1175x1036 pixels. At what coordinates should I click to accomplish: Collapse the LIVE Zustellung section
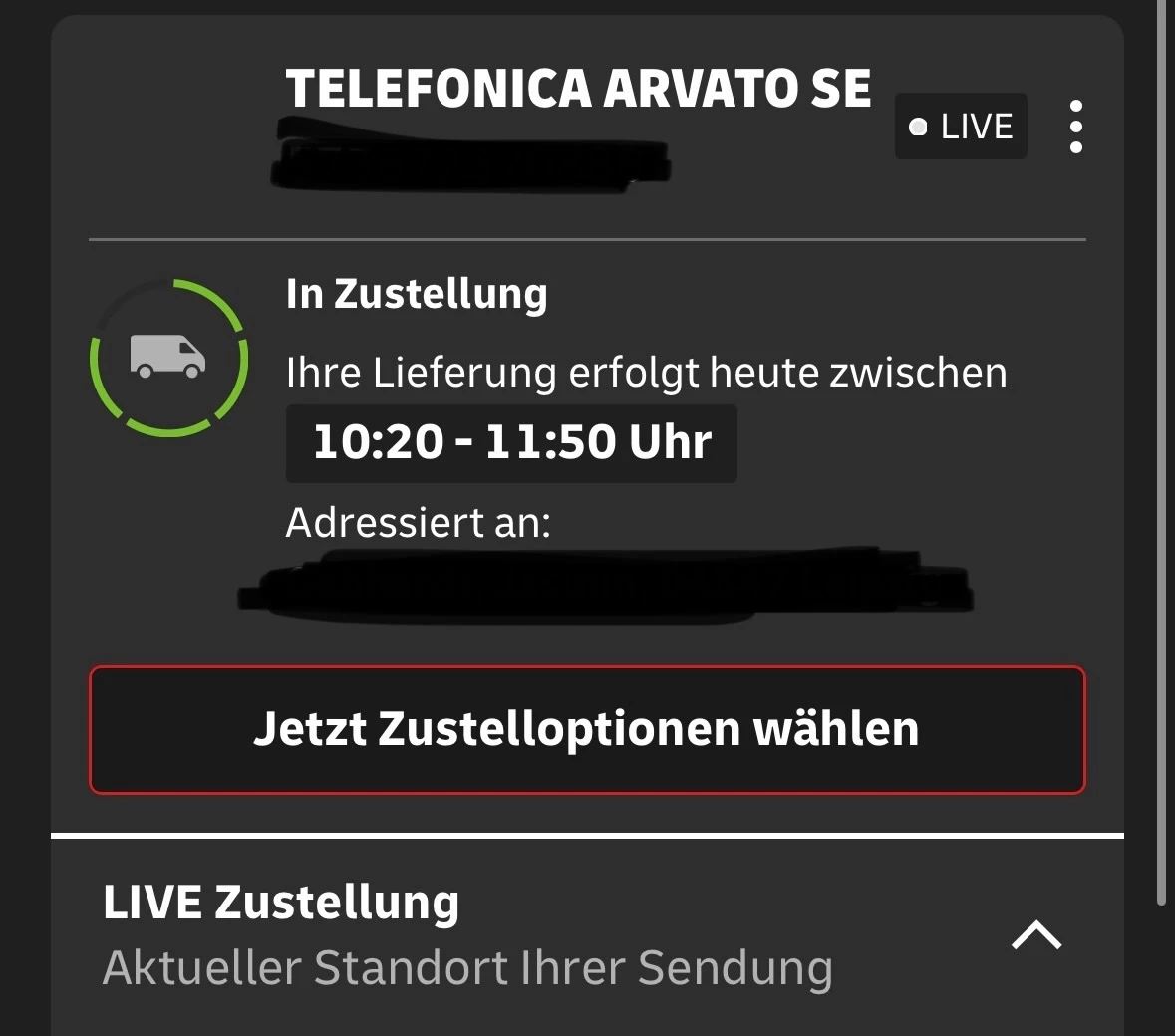[1036, 934]
